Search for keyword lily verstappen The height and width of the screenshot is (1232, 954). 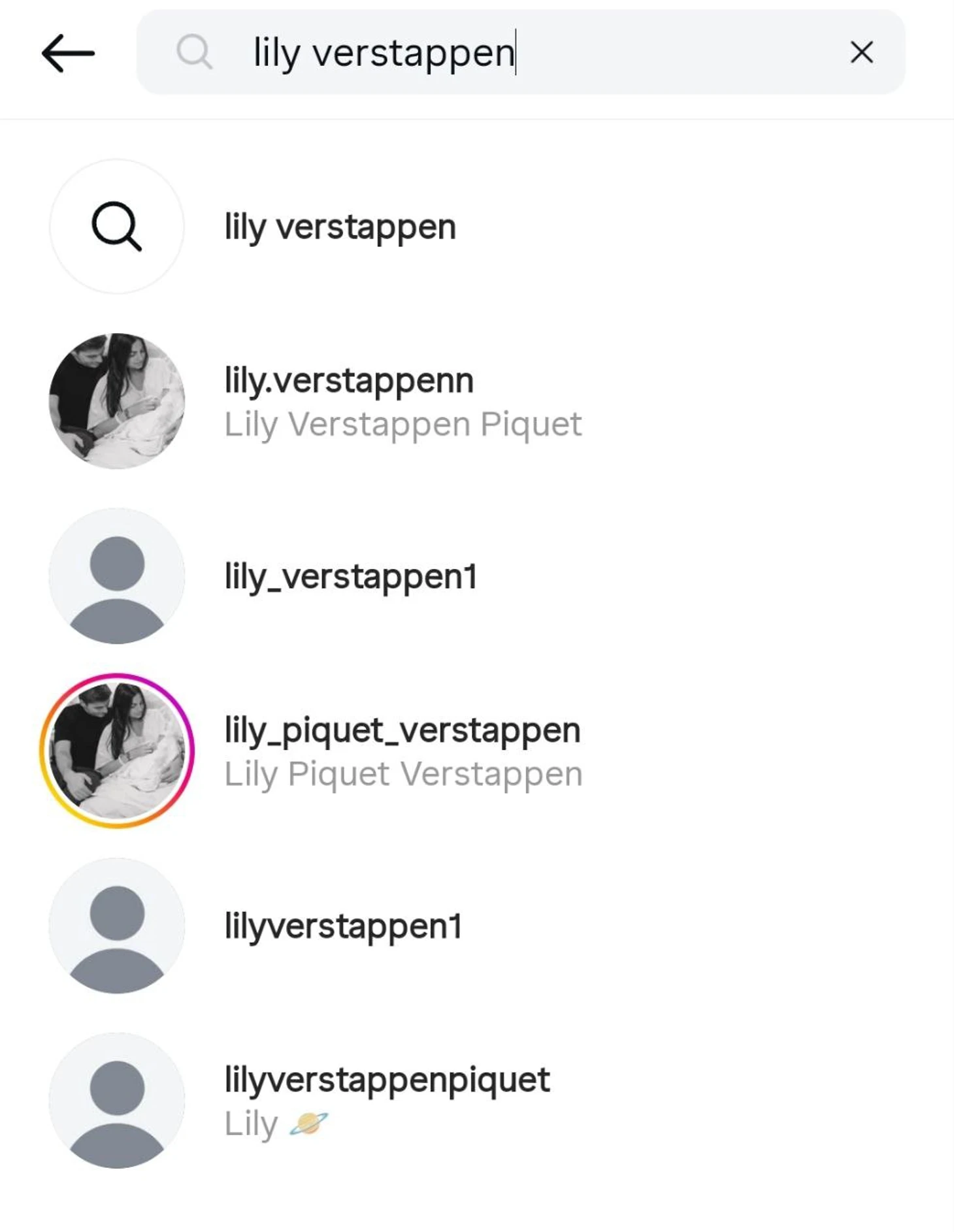(x=340, y=227)
